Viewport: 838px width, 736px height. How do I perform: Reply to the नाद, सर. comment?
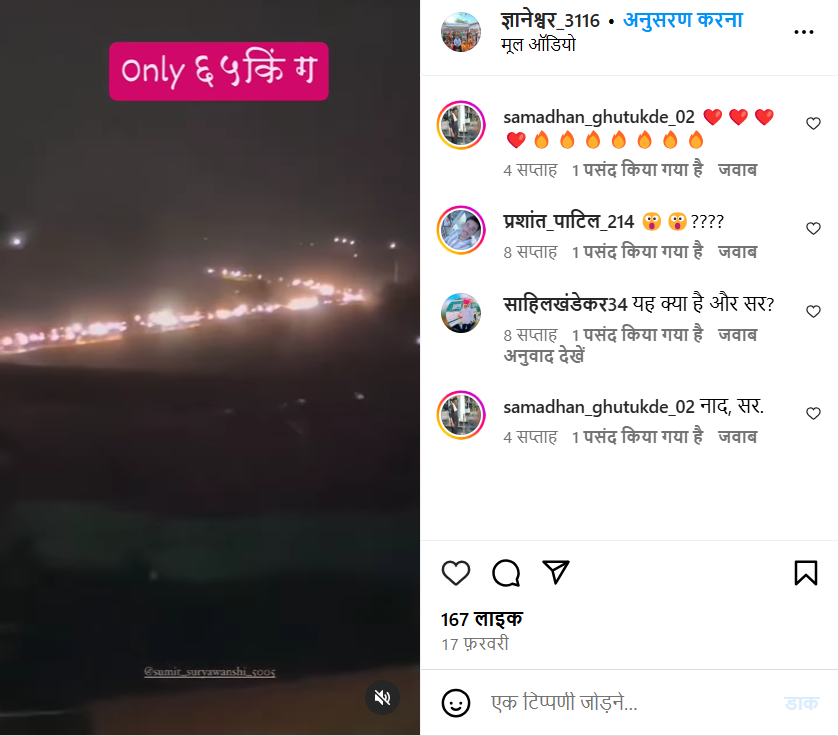click(x=737, y=437)
